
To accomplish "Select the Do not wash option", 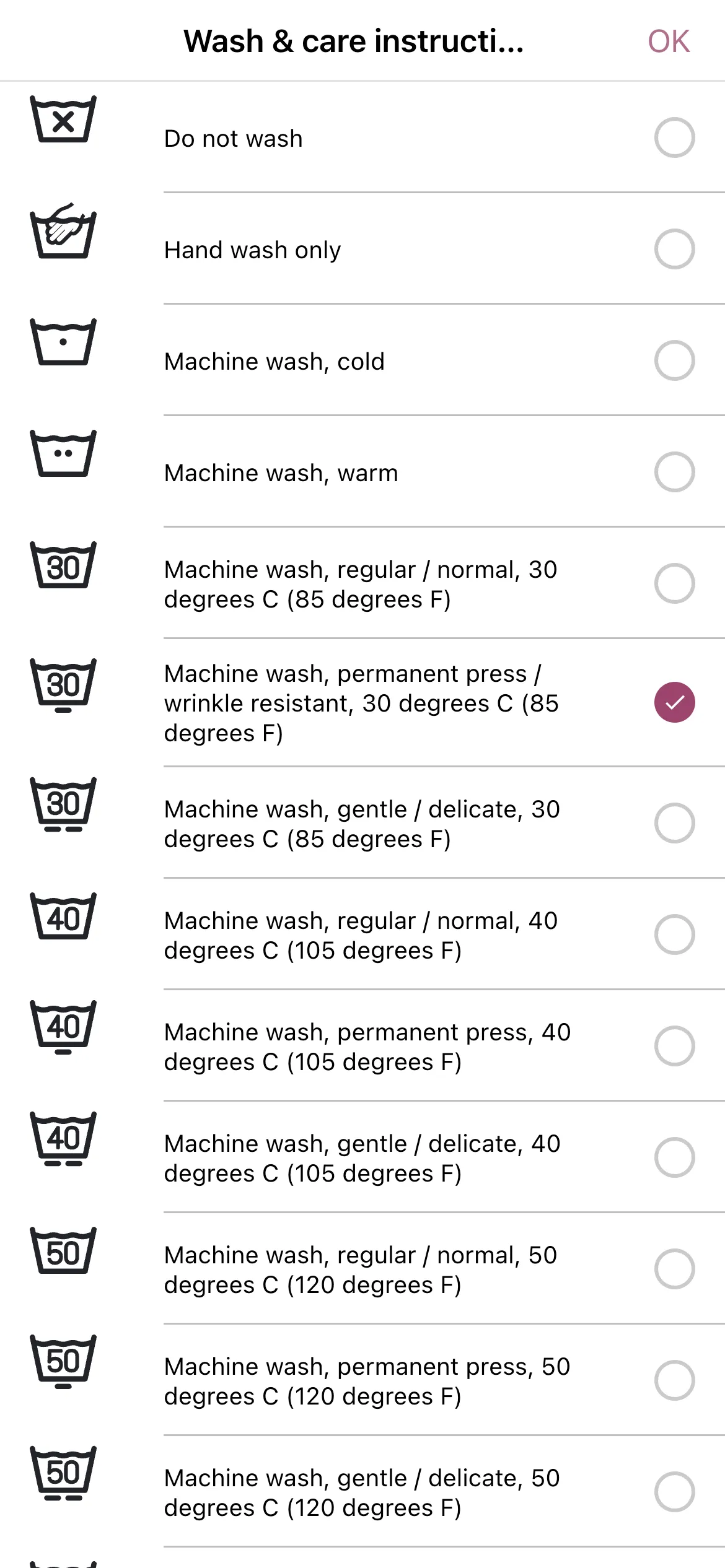I will tap(674, 137).
